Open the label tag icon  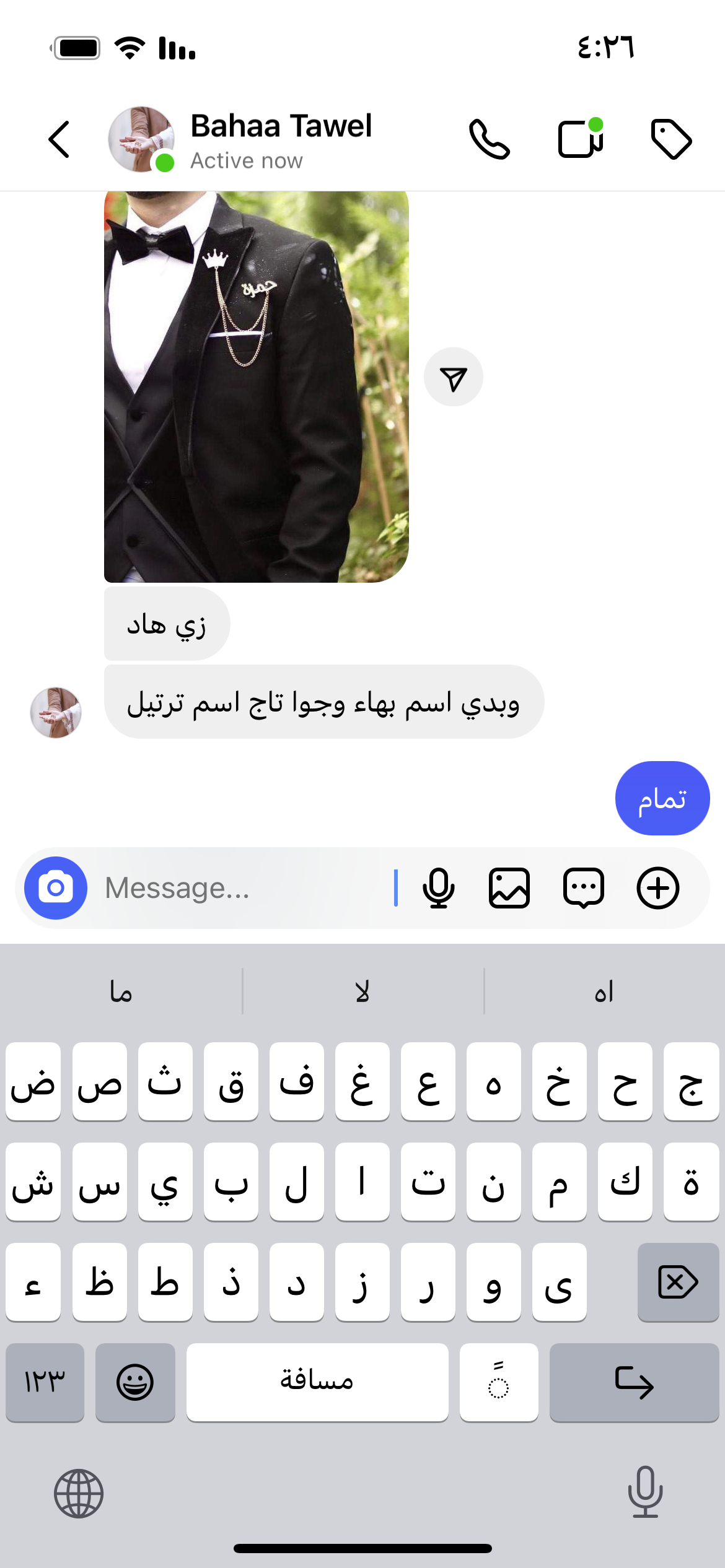click(671, 139)
